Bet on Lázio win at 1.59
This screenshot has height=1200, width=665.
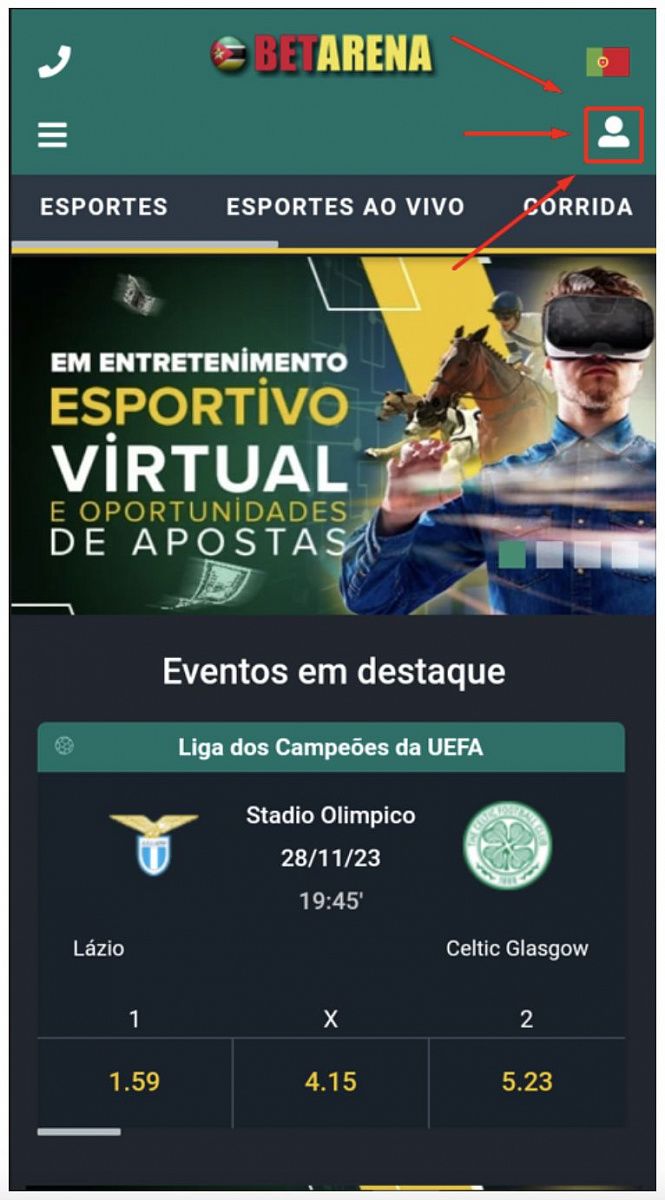(135, 1081)
